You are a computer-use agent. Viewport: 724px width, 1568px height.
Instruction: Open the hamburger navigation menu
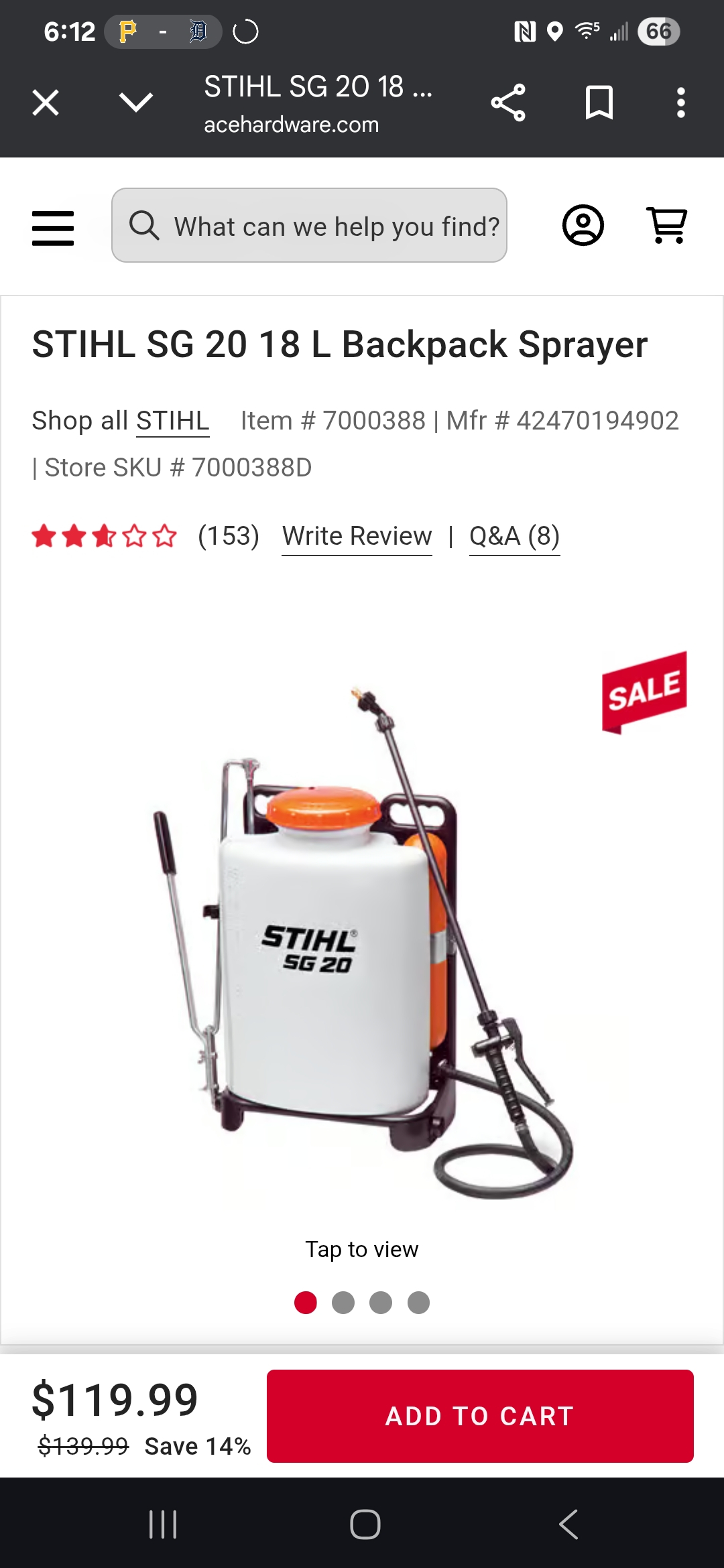[53, 228]
